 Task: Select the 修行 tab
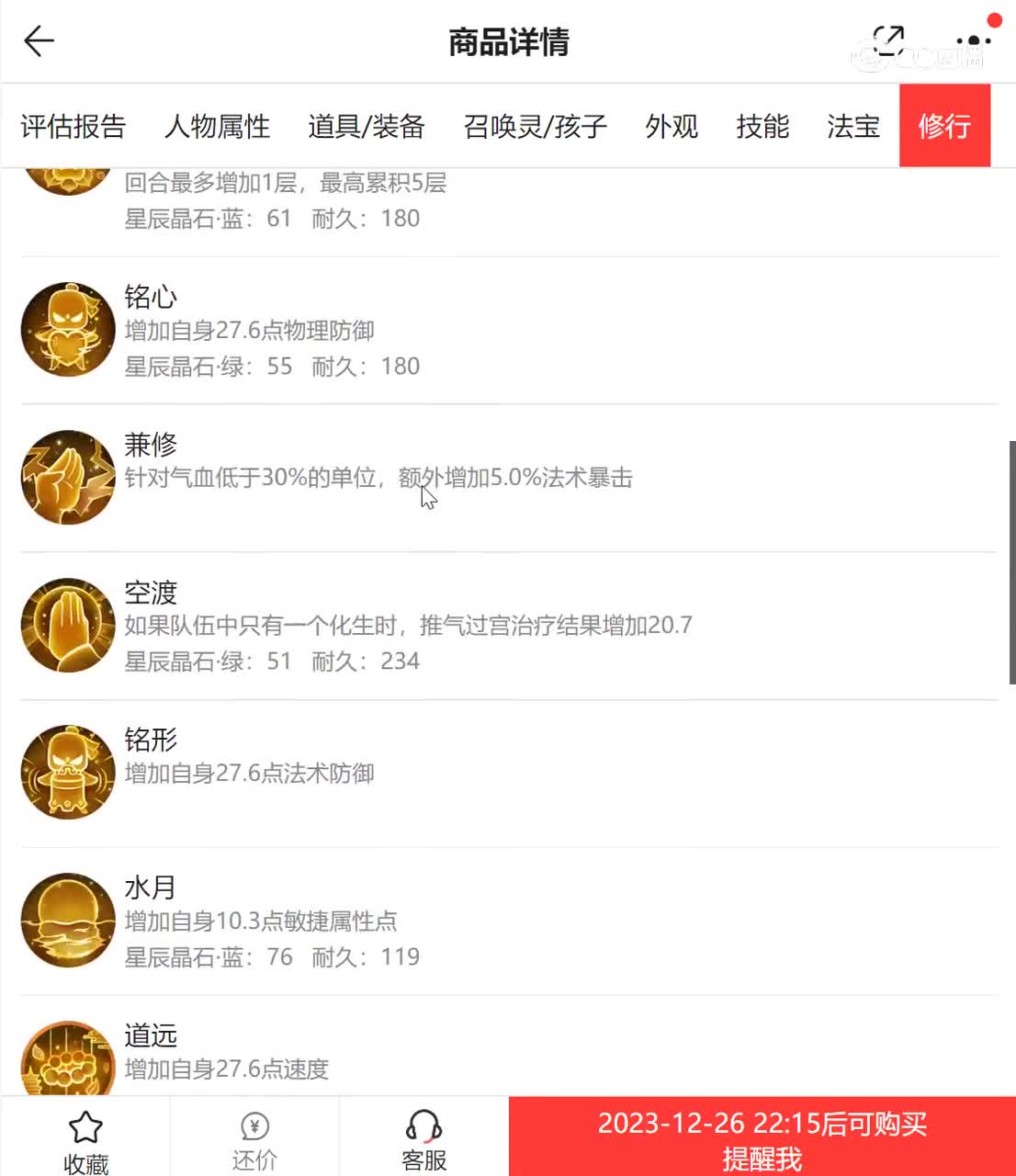point(944,126)
